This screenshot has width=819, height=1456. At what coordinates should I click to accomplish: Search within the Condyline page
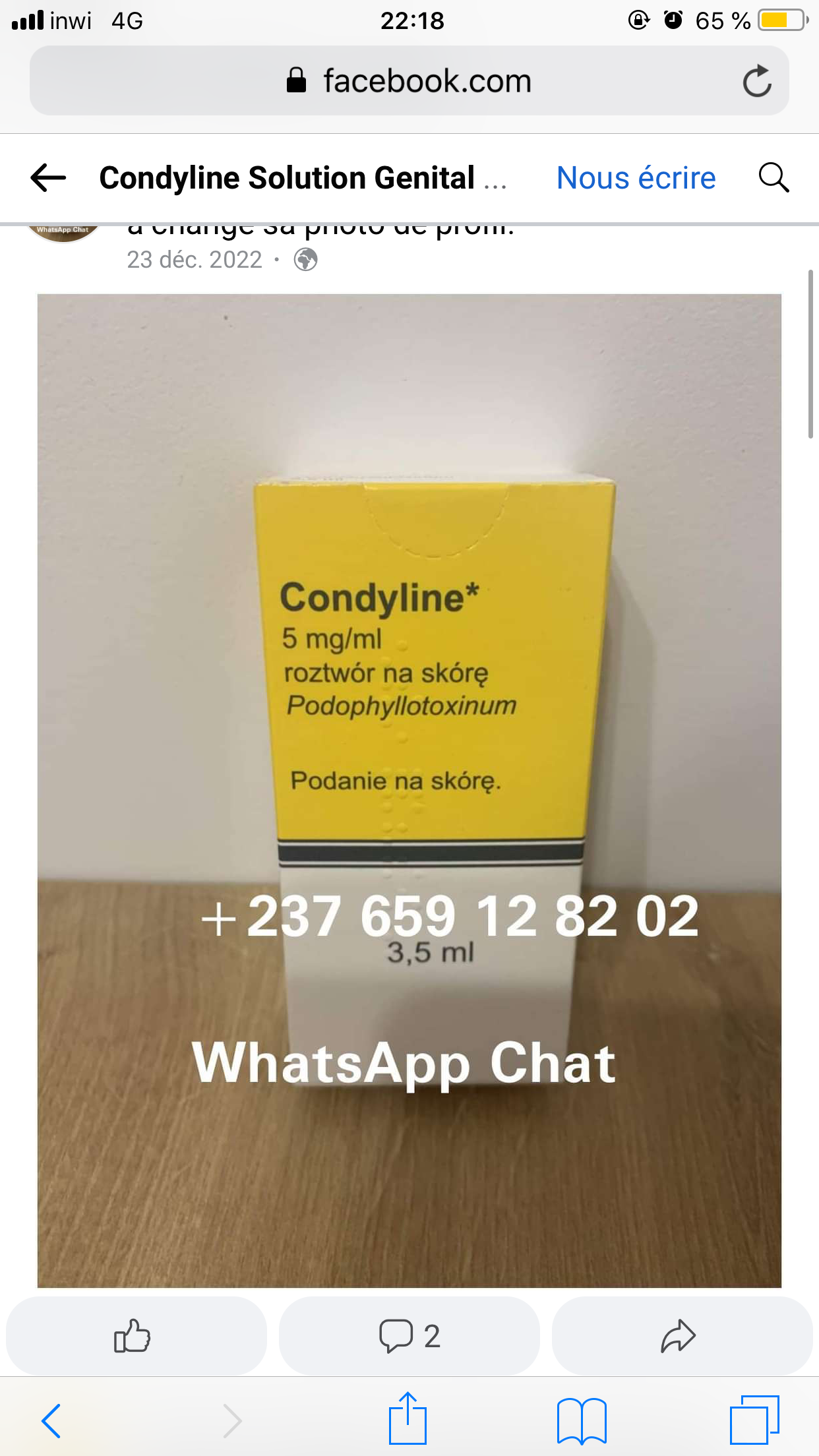click(773, 178)
